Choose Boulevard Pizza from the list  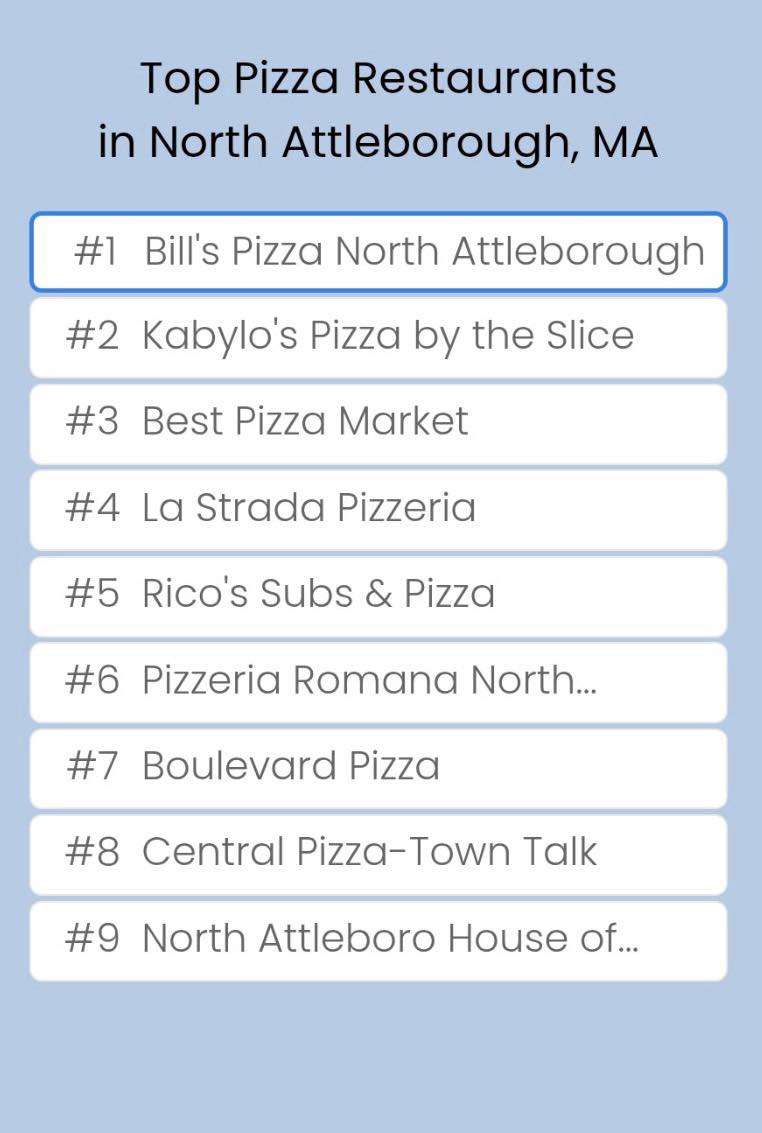click(378, 767)
